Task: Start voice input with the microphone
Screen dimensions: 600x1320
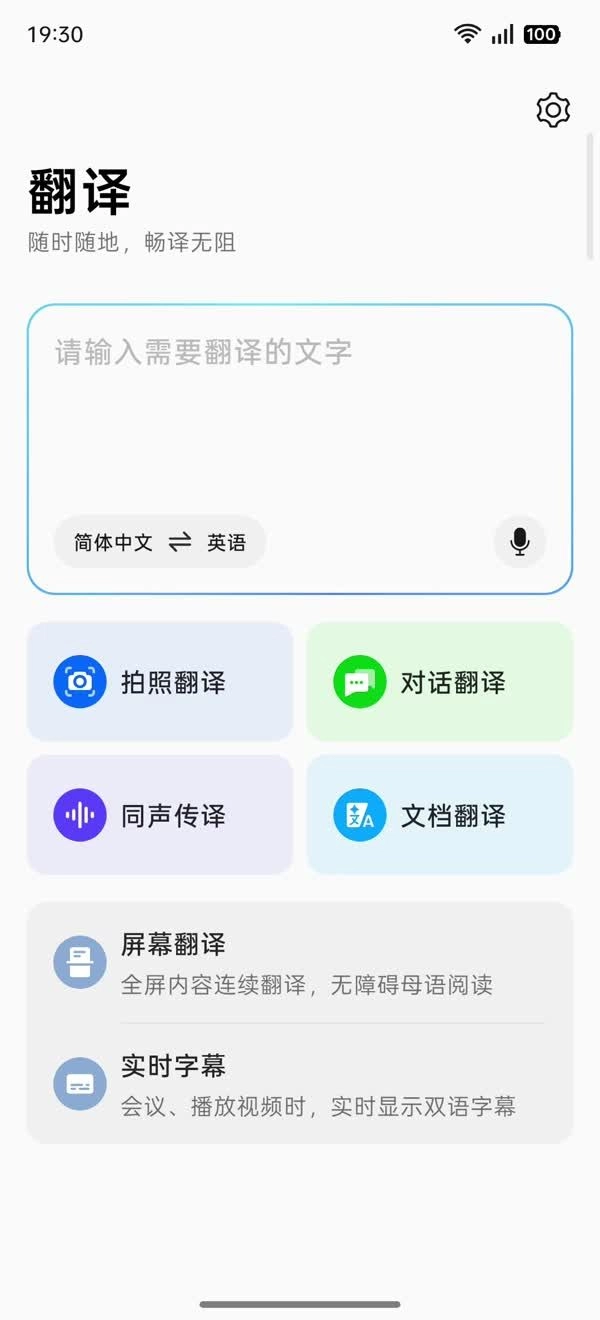Action: [x=519, y=542]
